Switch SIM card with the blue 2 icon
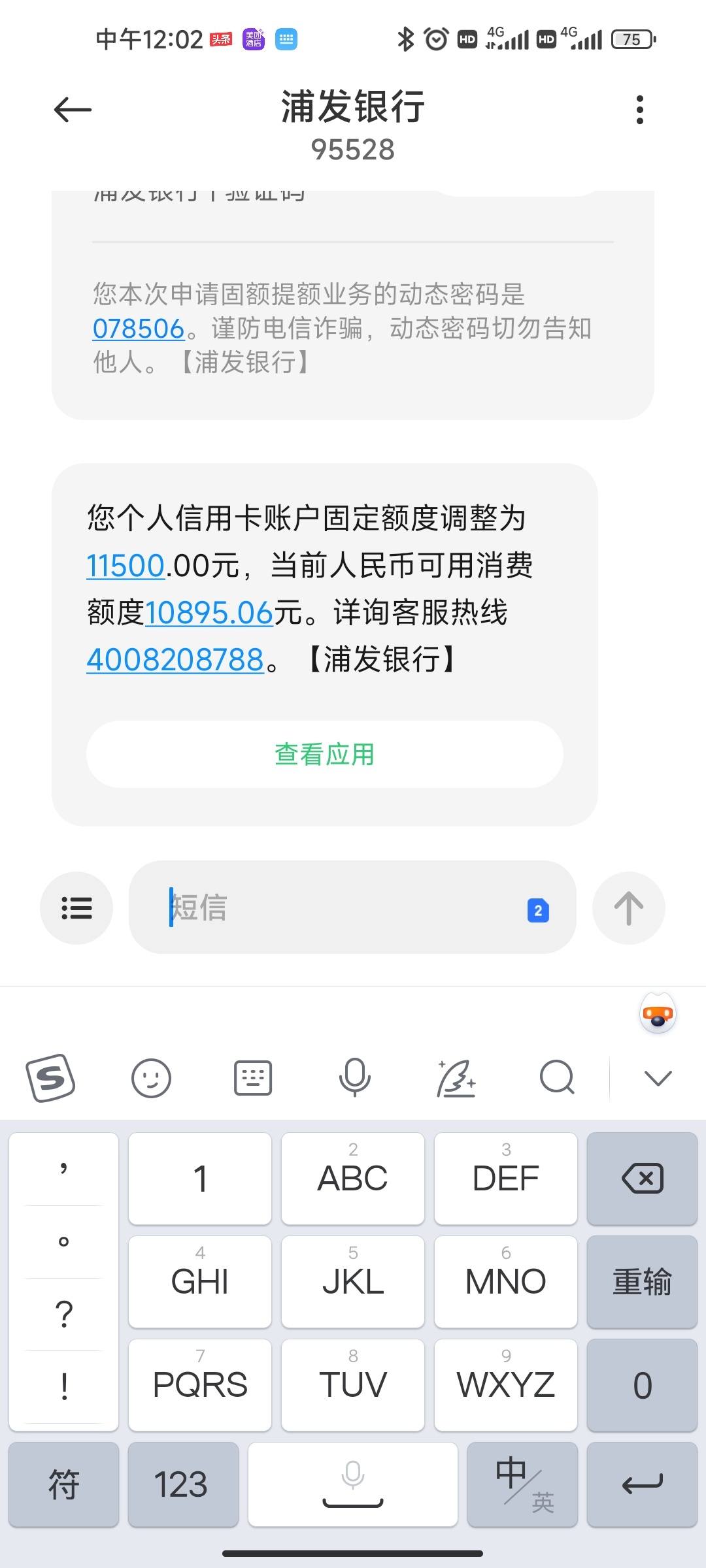706x1568 pixels. pos(538,910)
